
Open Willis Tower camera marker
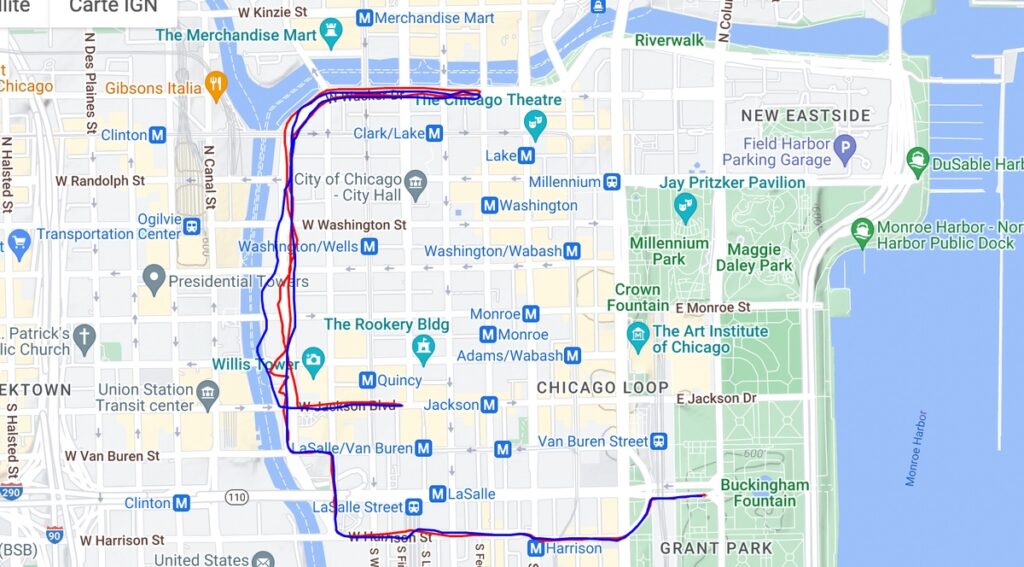313,360
